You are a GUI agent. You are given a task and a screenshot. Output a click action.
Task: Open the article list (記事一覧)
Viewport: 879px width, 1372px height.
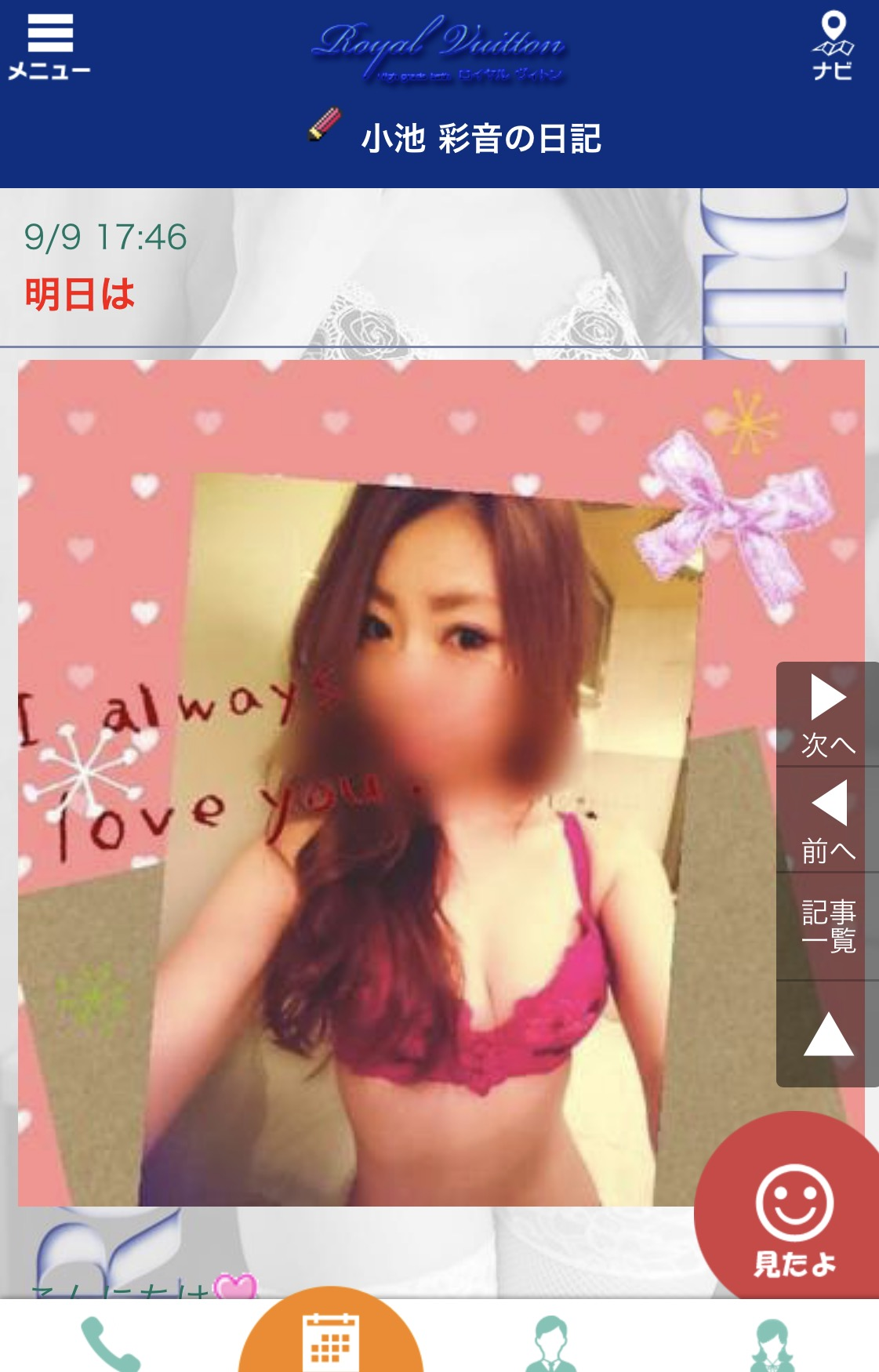coord(827,926)
